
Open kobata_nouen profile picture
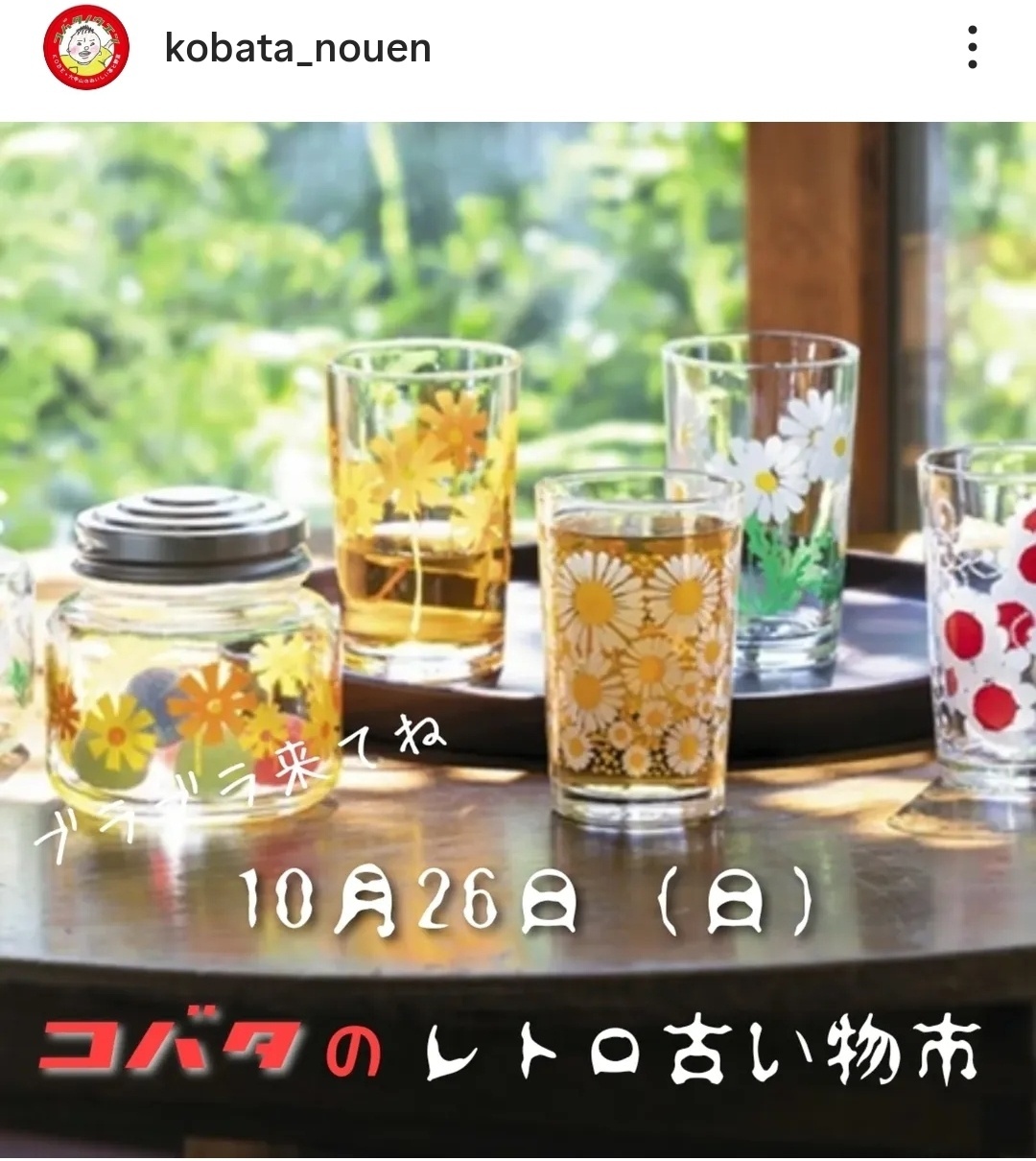pos(86,48)
